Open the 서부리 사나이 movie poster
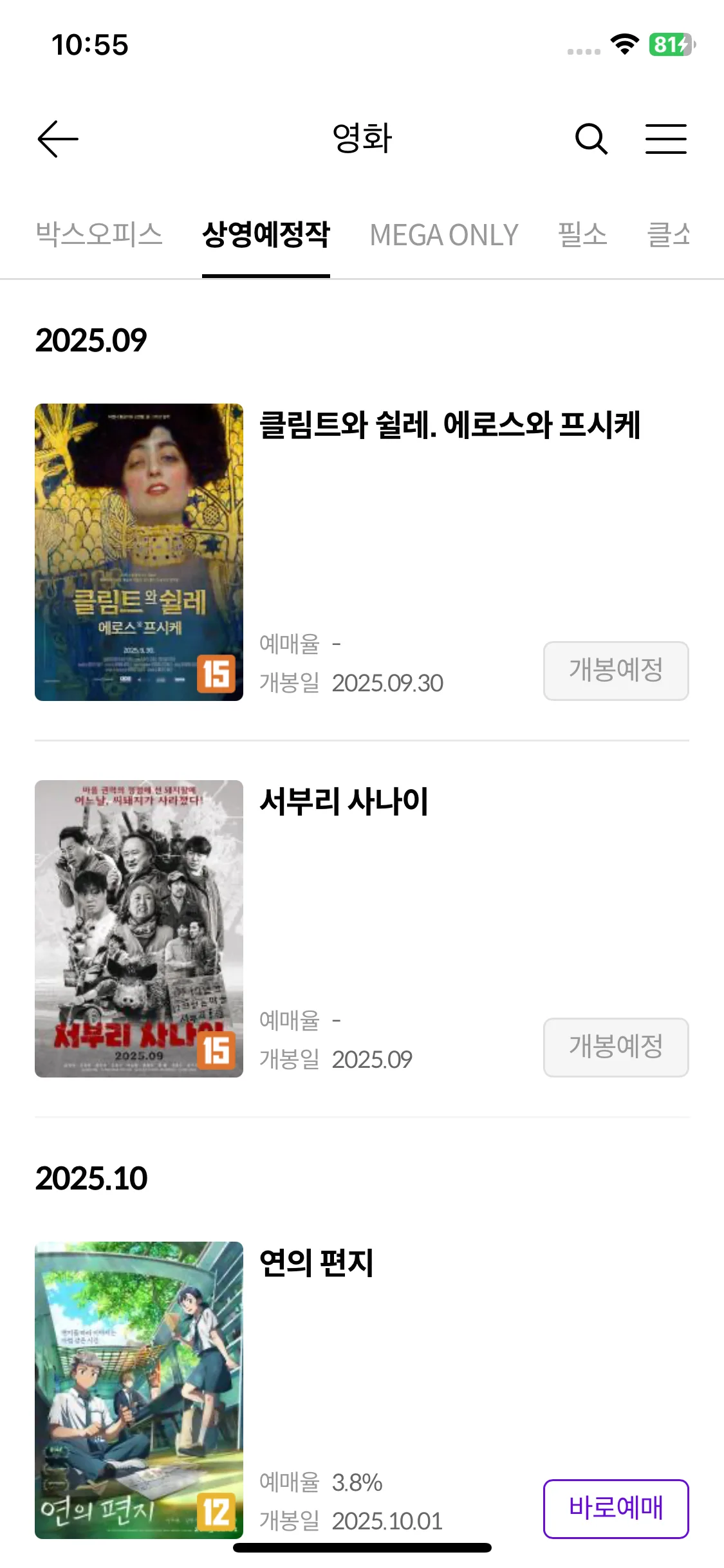The height and width of the screenshot is (1568, 724). 139,928
